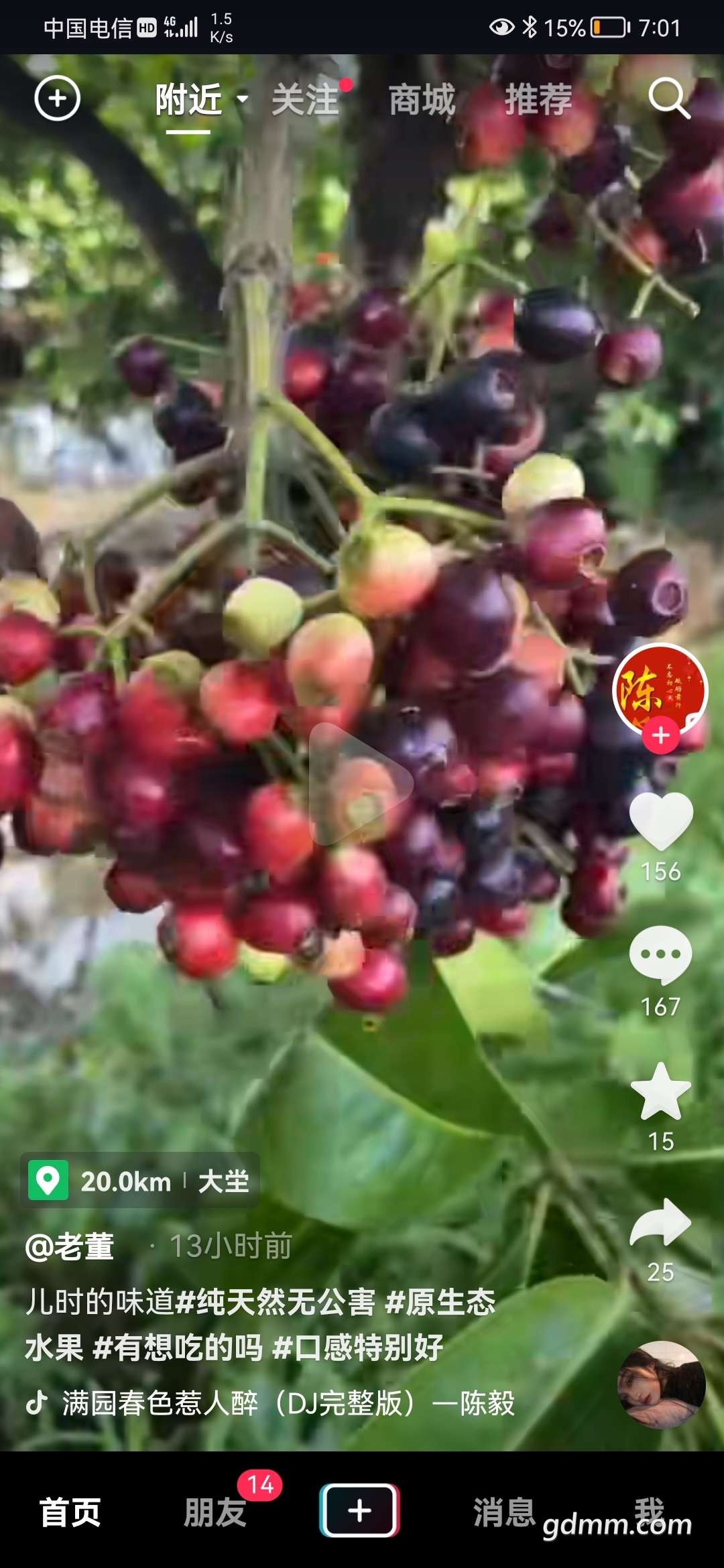Viewport: 724px width, 1568px height.
Task: Switch to the 关注 following tab
Action: (306, 101)
